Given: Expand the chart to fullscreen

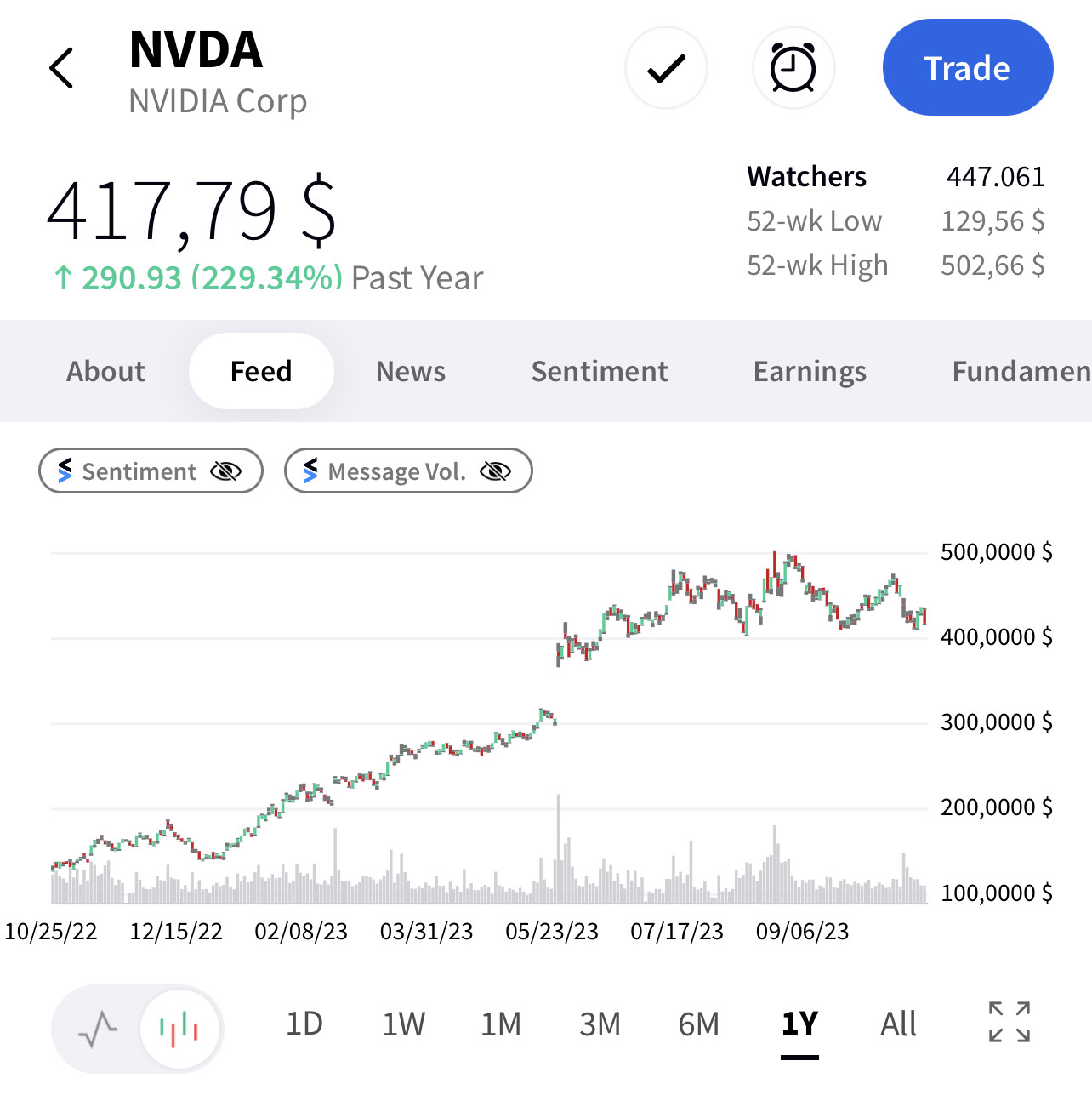Looking at the screenshot, I should point(1010,1022).
